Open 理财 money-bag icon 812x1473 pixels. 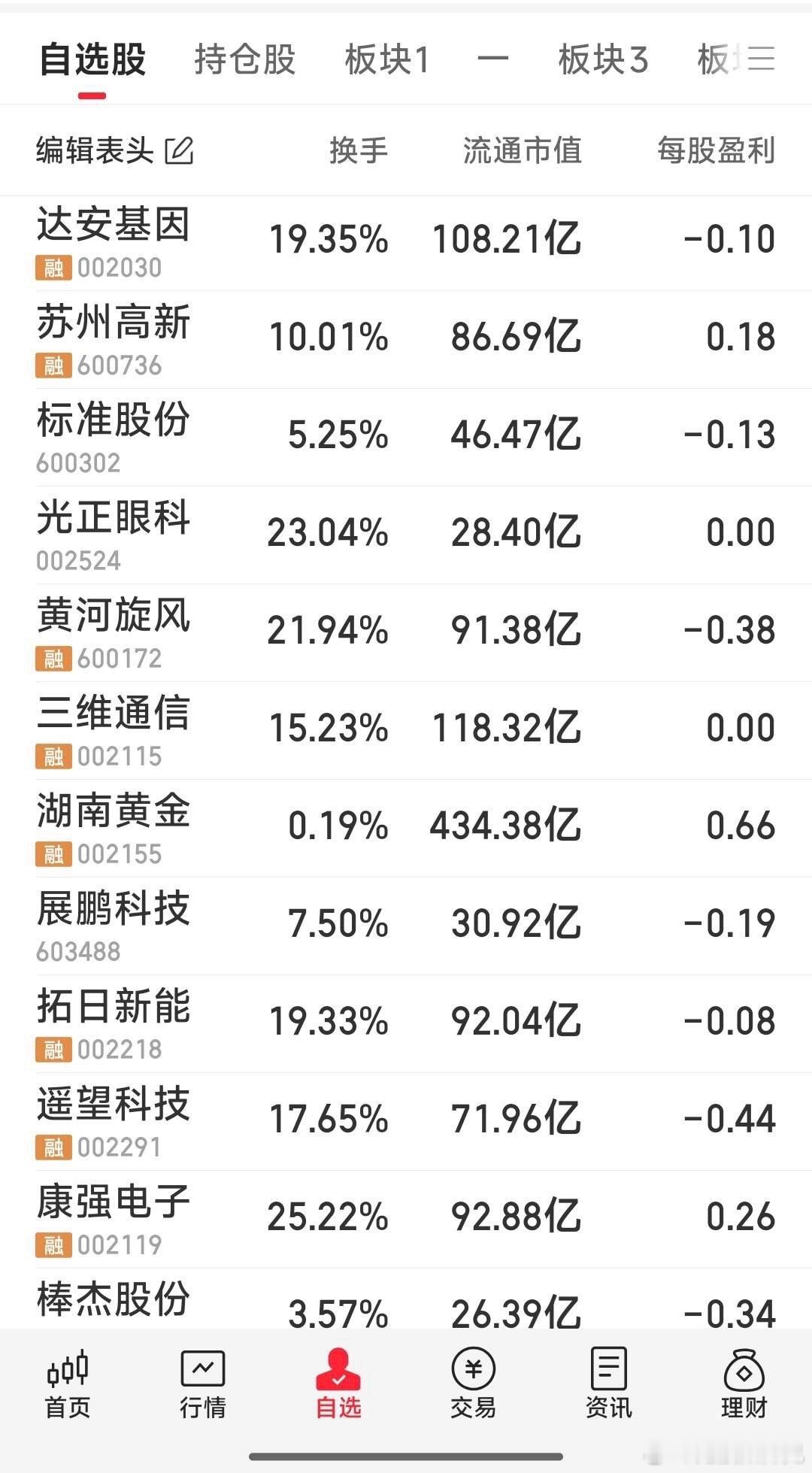coord(743,1387)
